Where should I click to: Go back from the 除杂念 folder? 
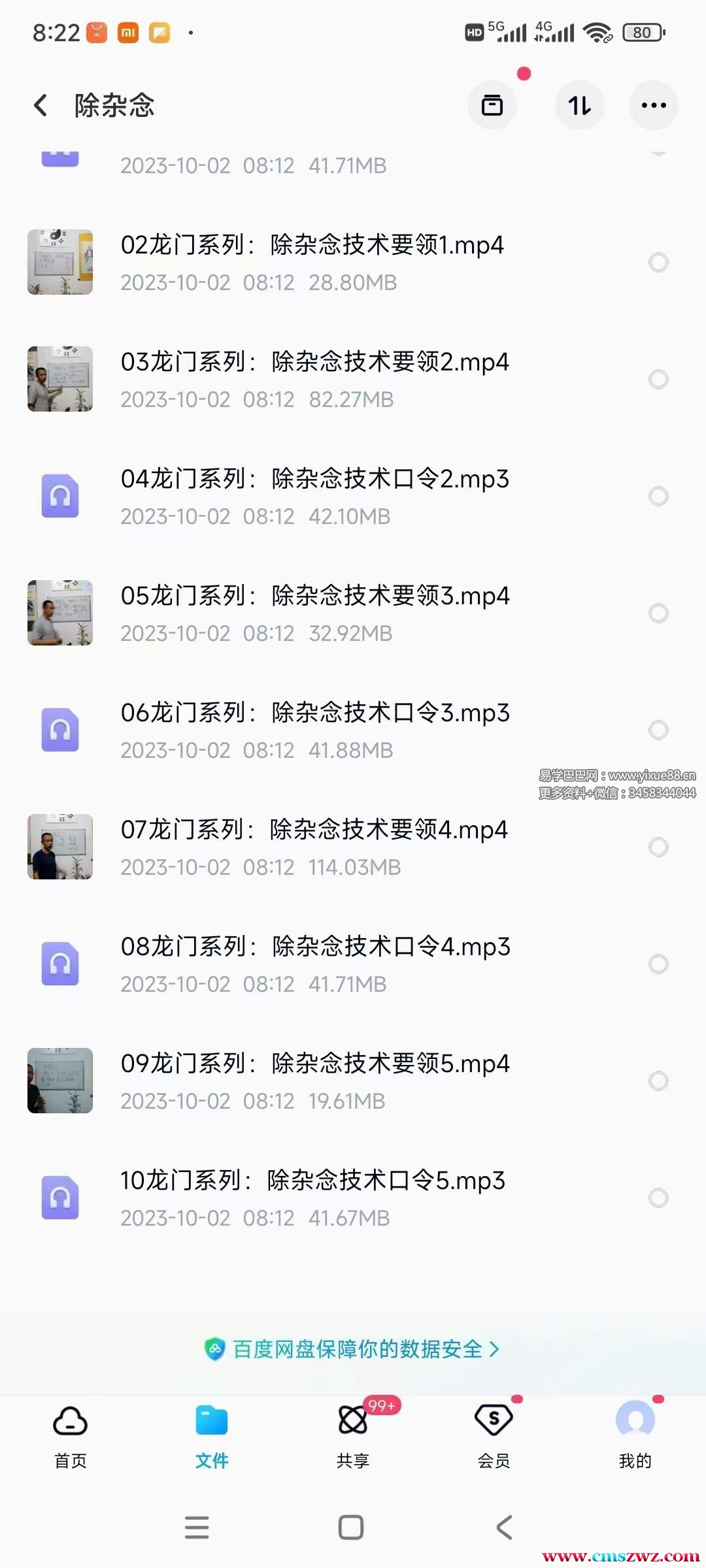point(41,105)
